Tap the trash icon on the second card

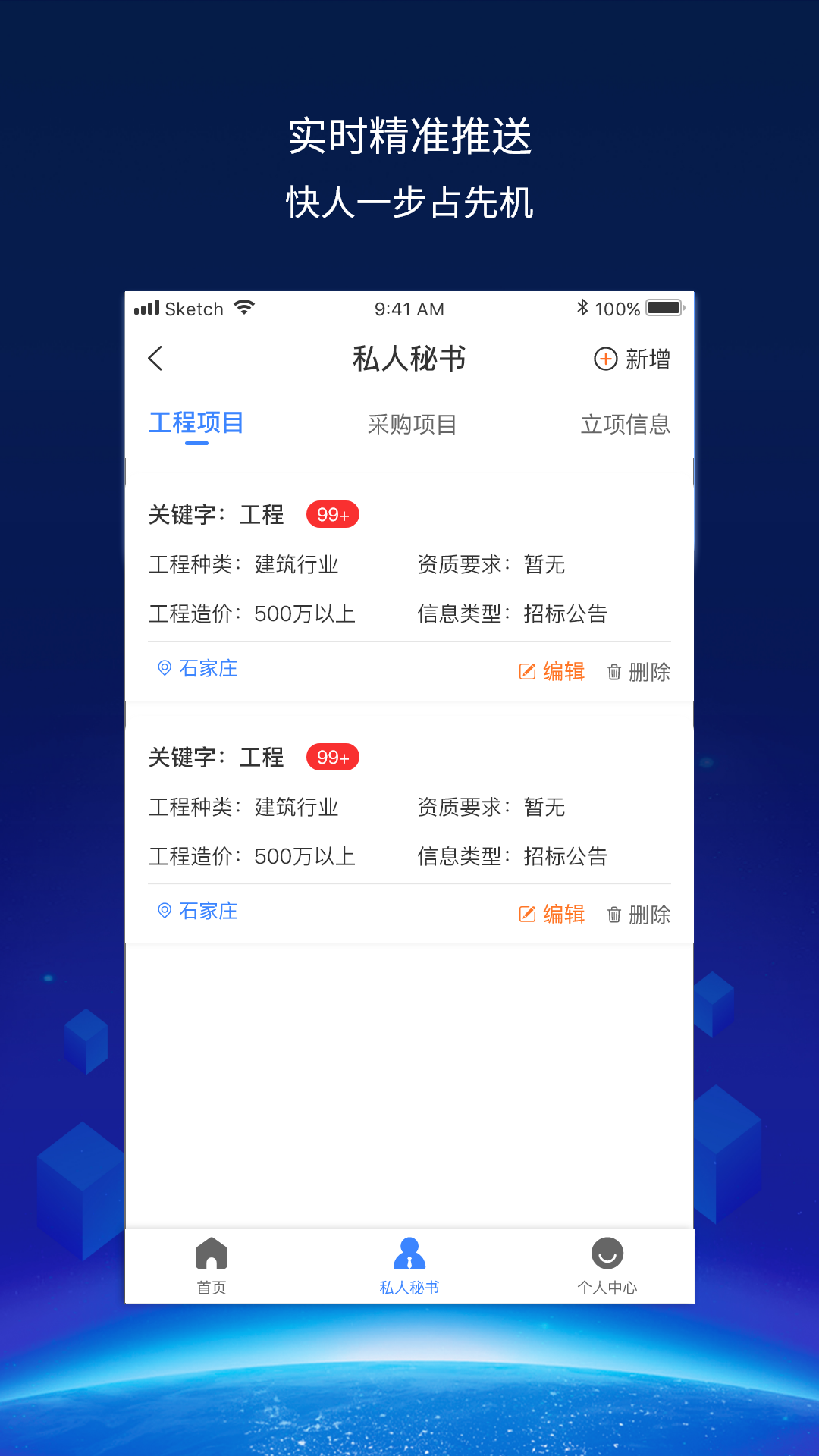(x=614, y=914)
